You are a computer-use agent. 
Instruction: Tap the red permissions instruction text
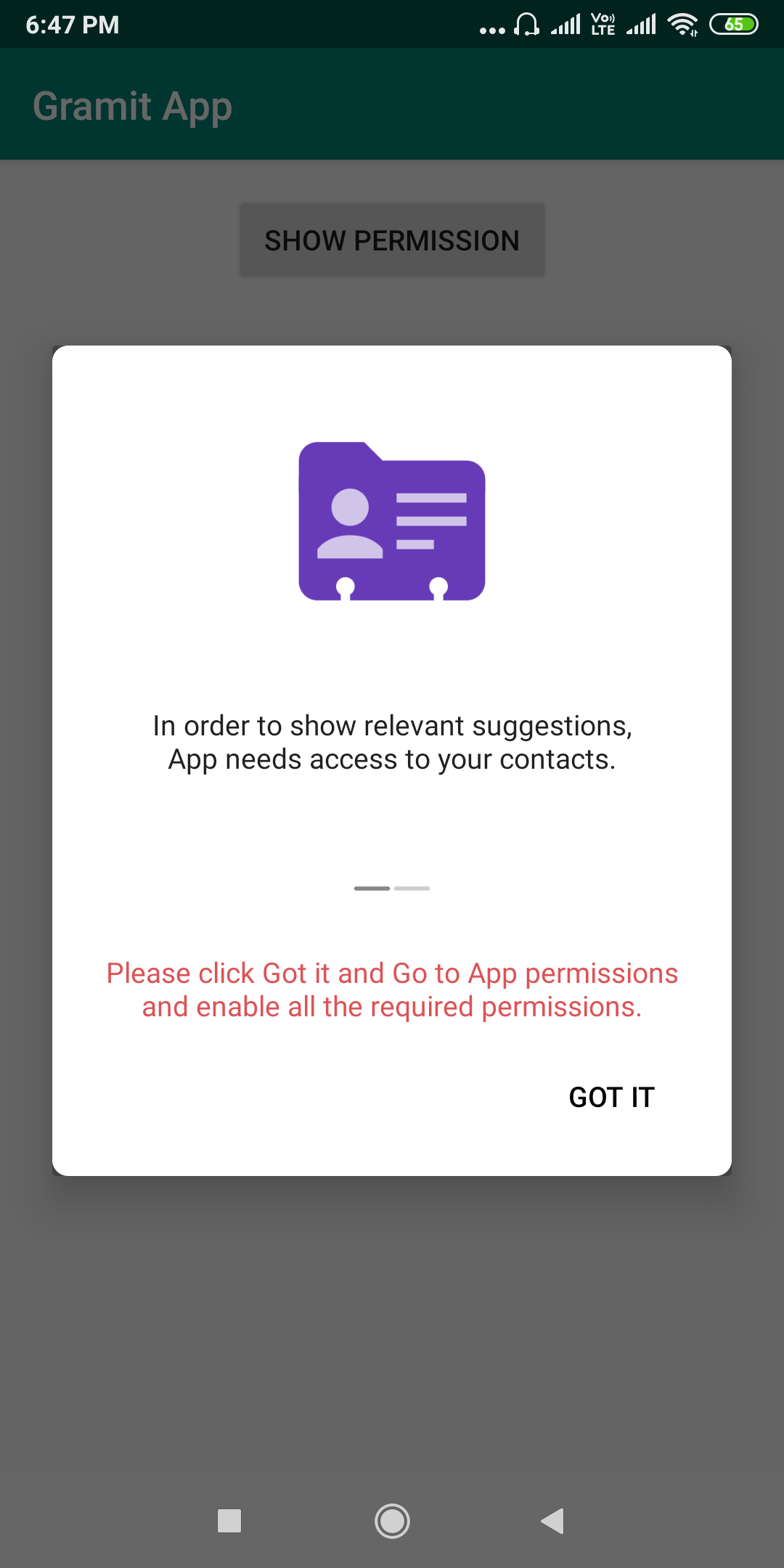(x=391, y=989)
